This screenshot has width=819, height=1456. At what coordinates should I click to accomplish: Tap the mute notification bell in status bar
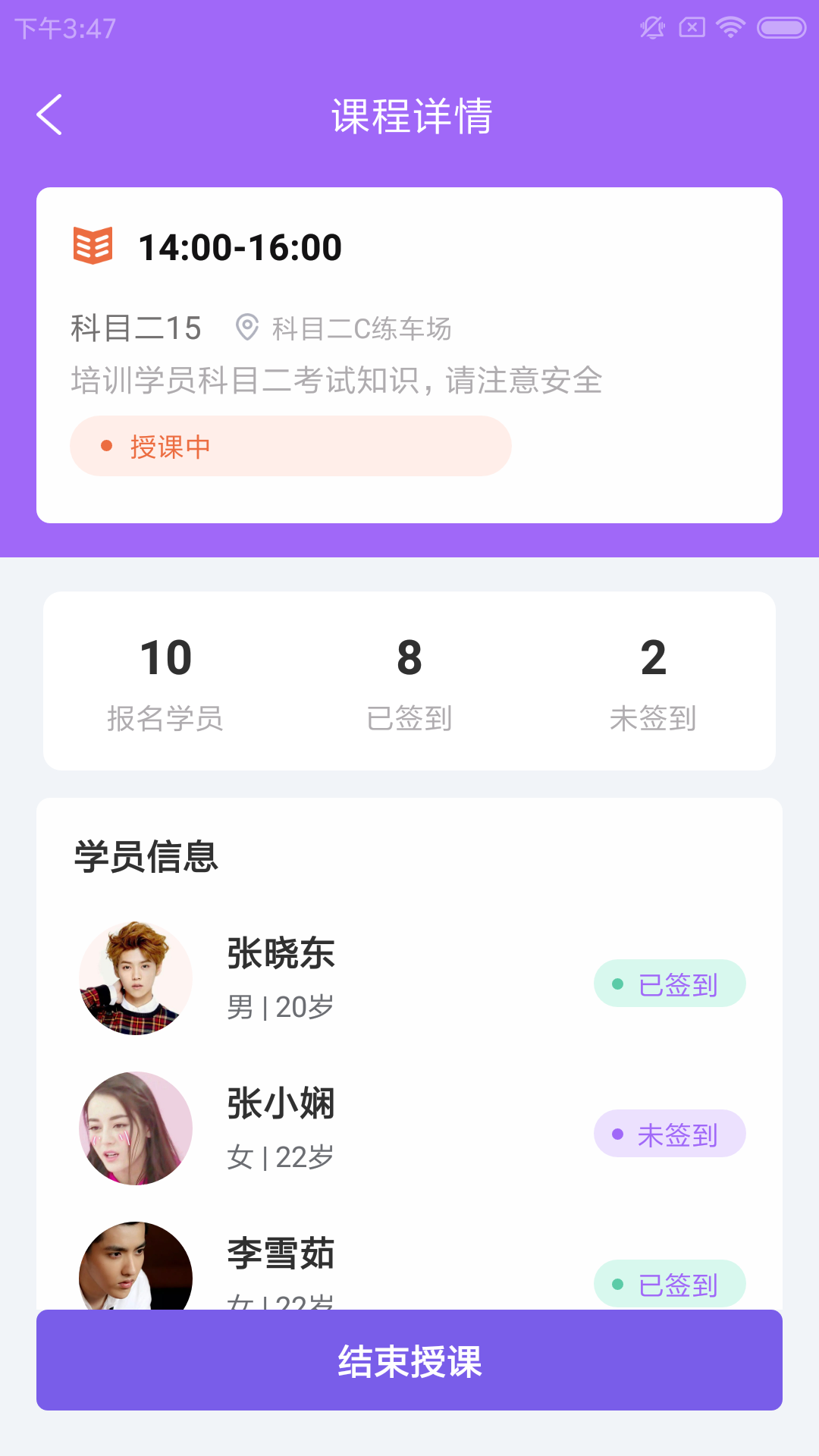(x=652, y=27)
